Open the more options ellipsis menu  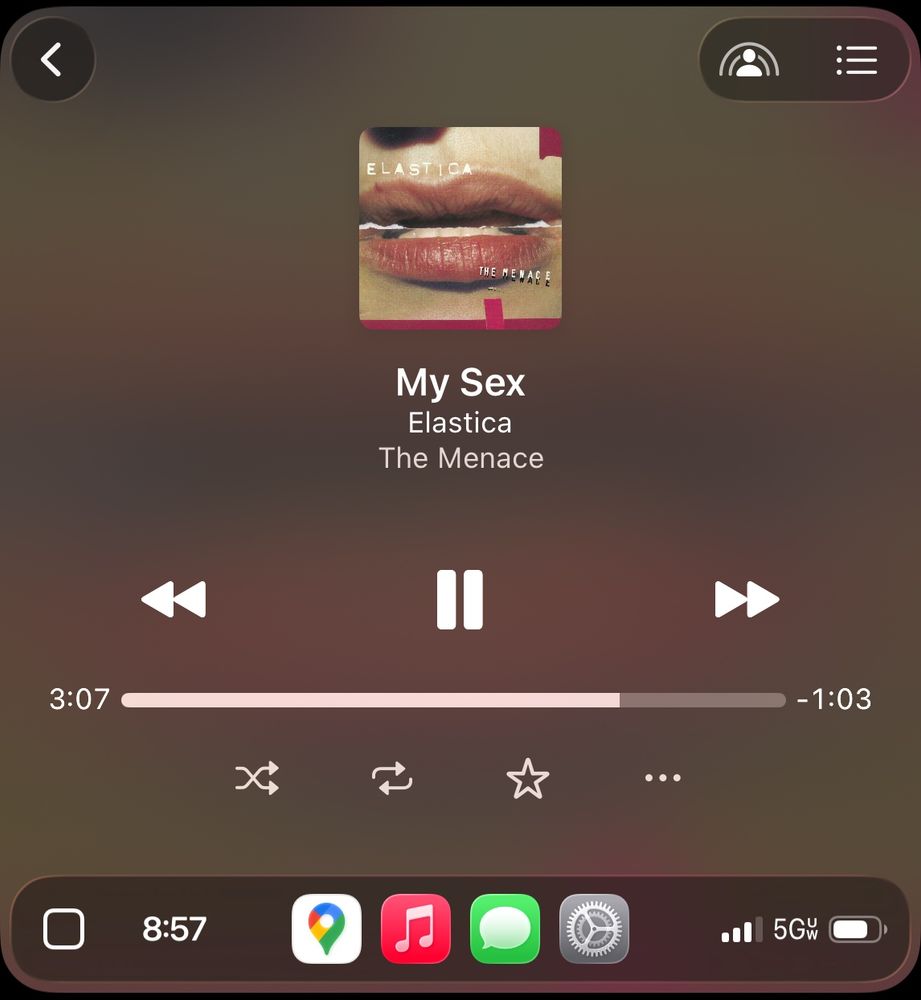(662, 778)
